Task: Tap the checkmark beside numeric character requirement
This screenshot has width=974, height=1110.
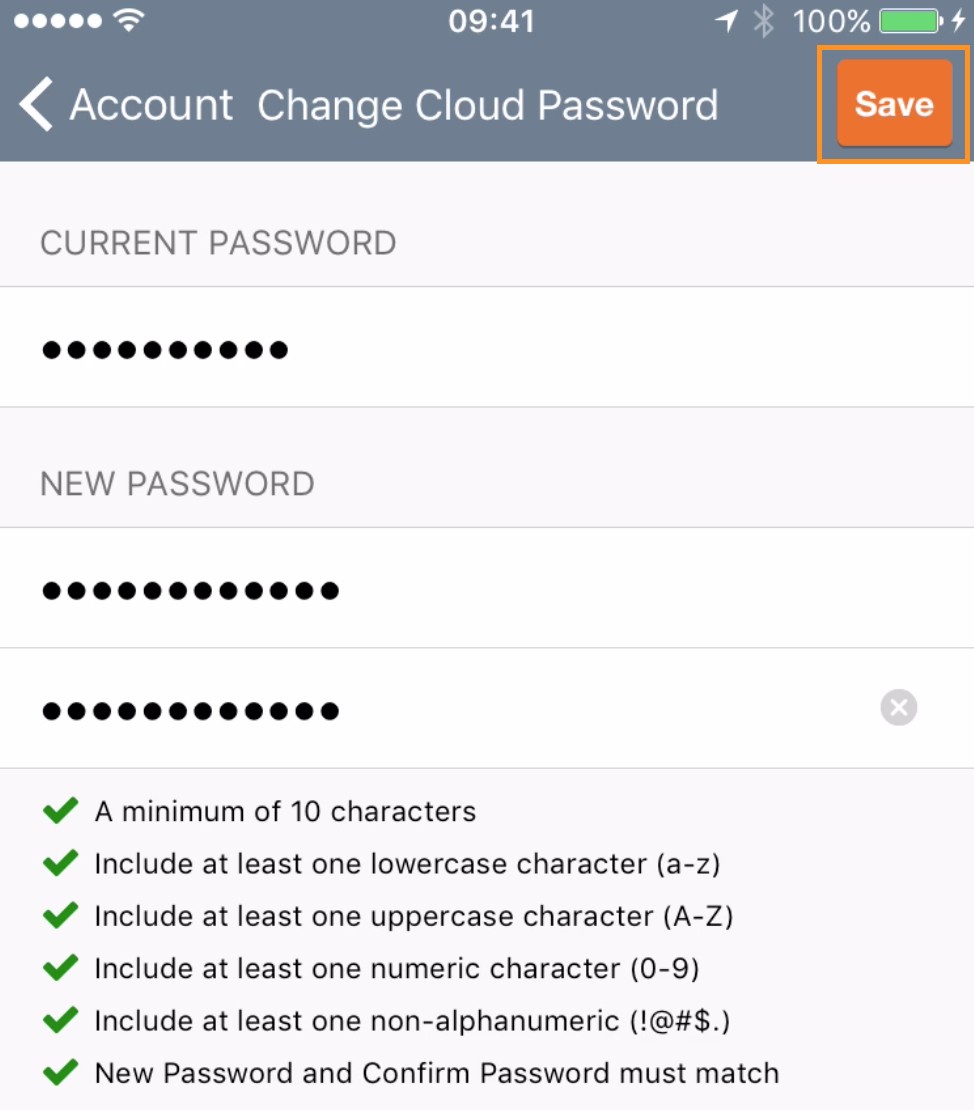Action: [59, 967]
